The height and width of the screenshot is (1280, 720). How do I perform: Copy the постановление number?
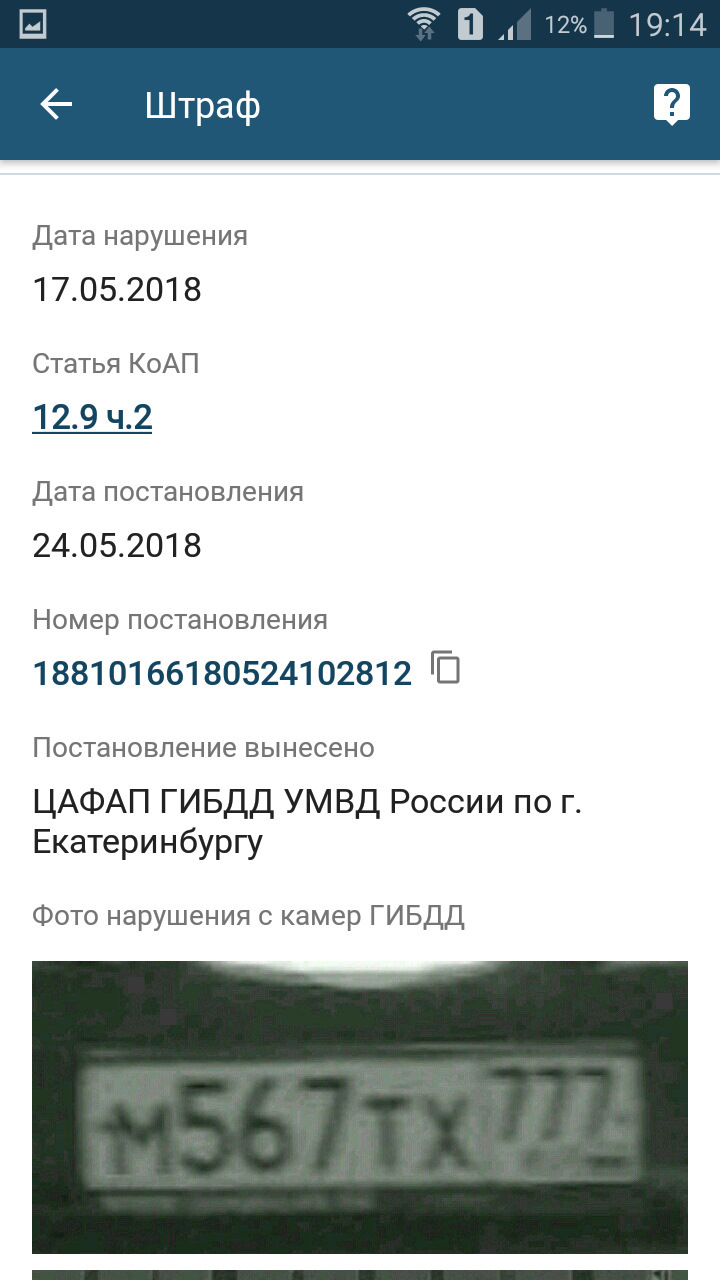tap(446, 667)
